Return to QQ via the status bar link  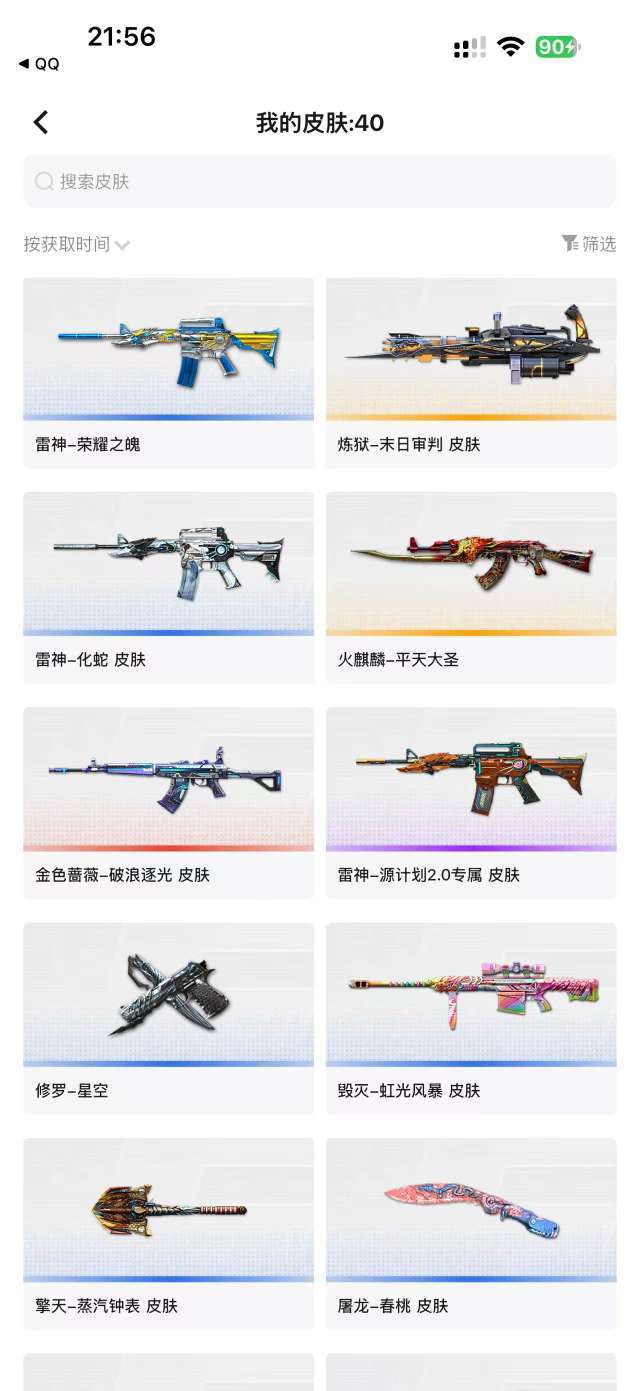39,64
